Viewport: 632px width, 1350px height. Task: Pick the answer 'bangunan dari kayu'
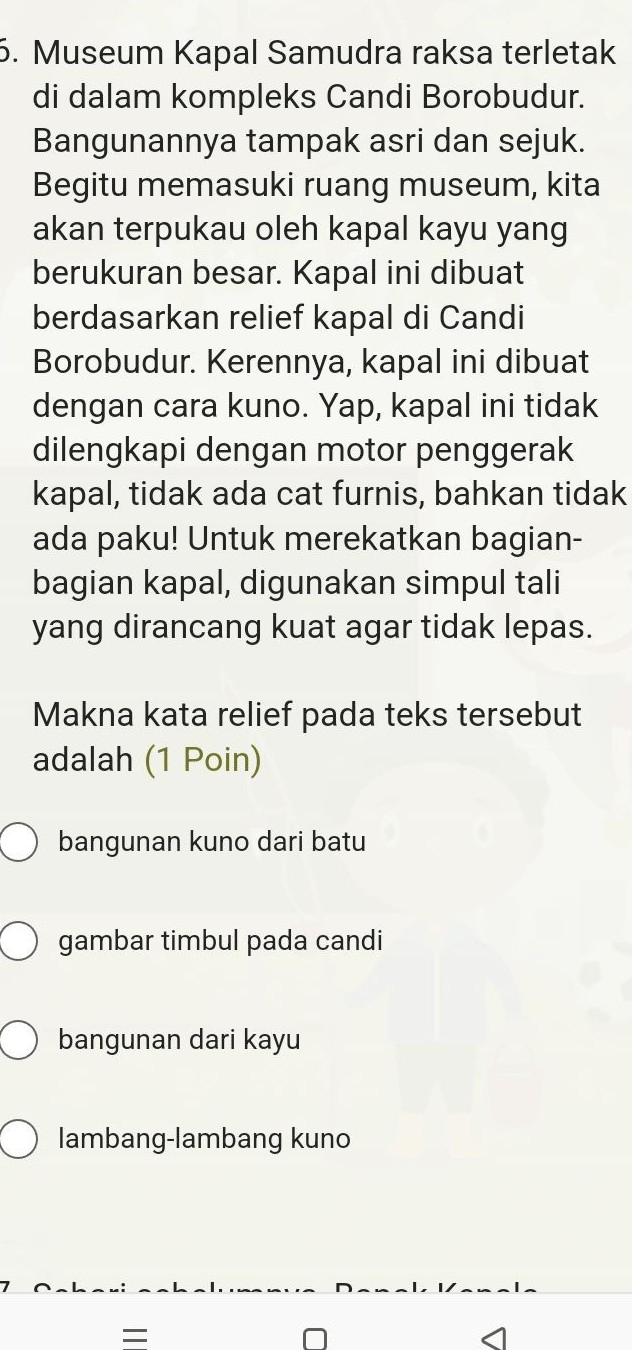pyautogui.click(x=19, y=1040)
